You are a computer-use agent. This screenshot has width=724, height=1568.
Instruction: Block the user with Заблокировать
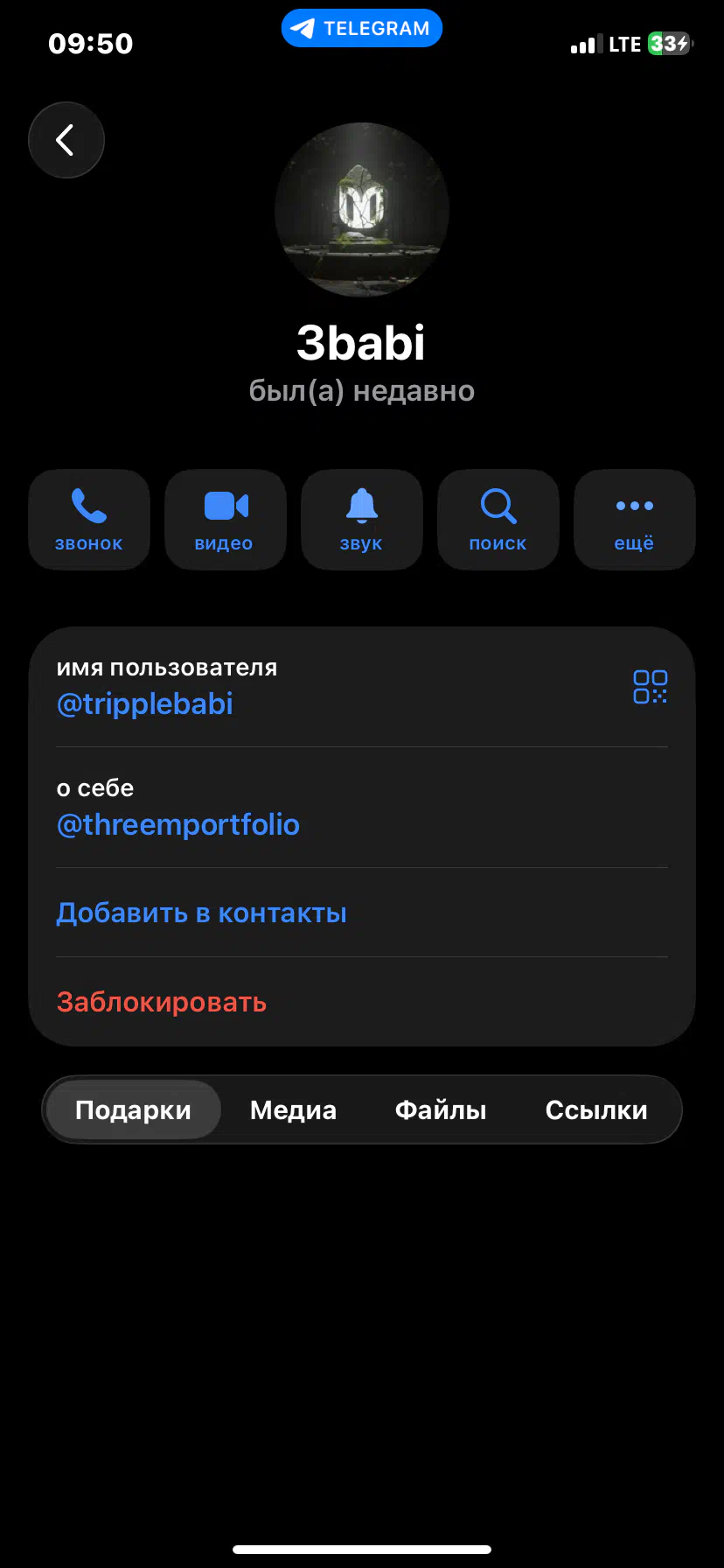pos(162,1003)
